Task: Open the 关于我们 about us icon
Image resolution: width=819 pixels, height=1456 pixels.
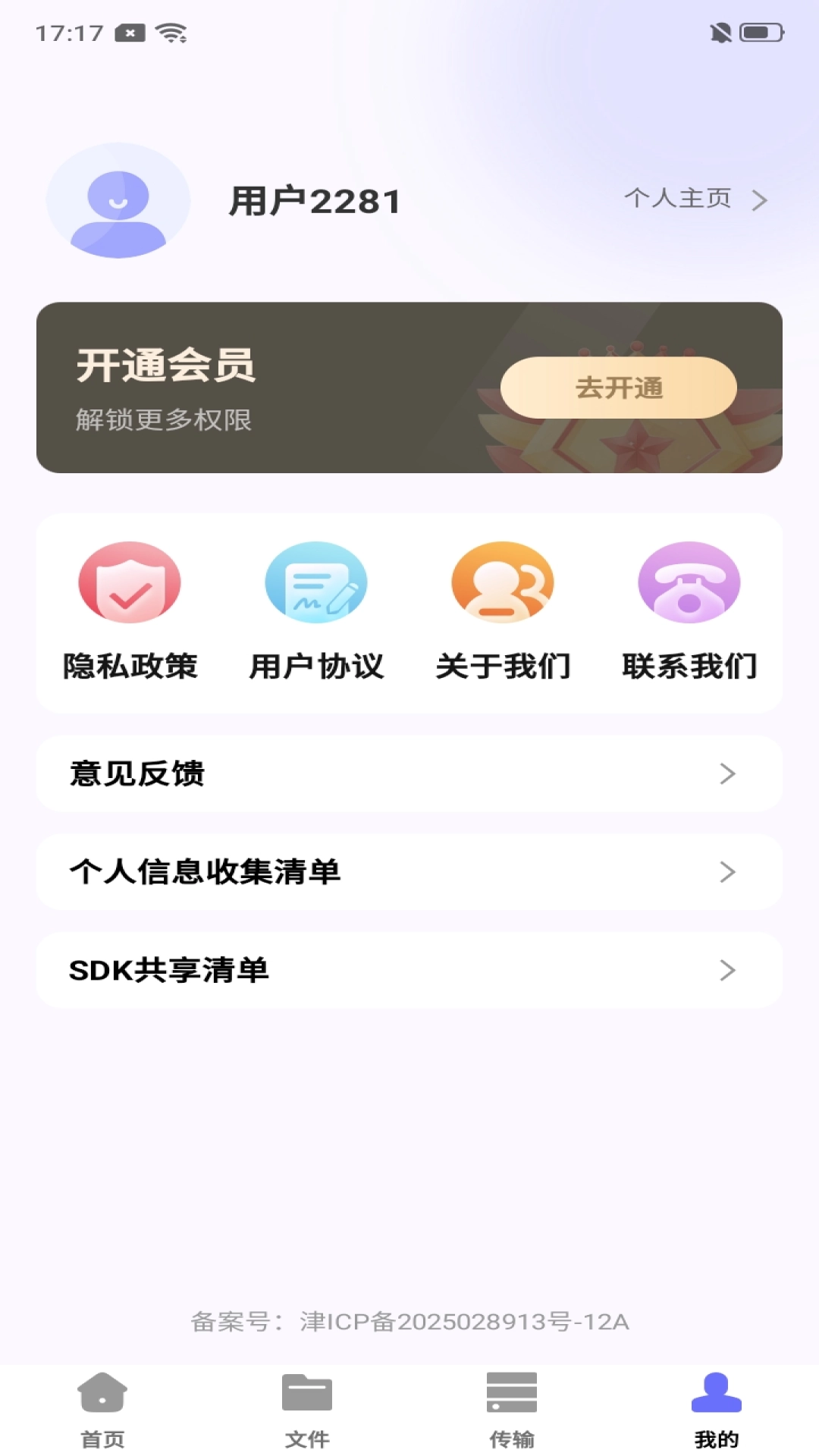Action: pos(502,584)
